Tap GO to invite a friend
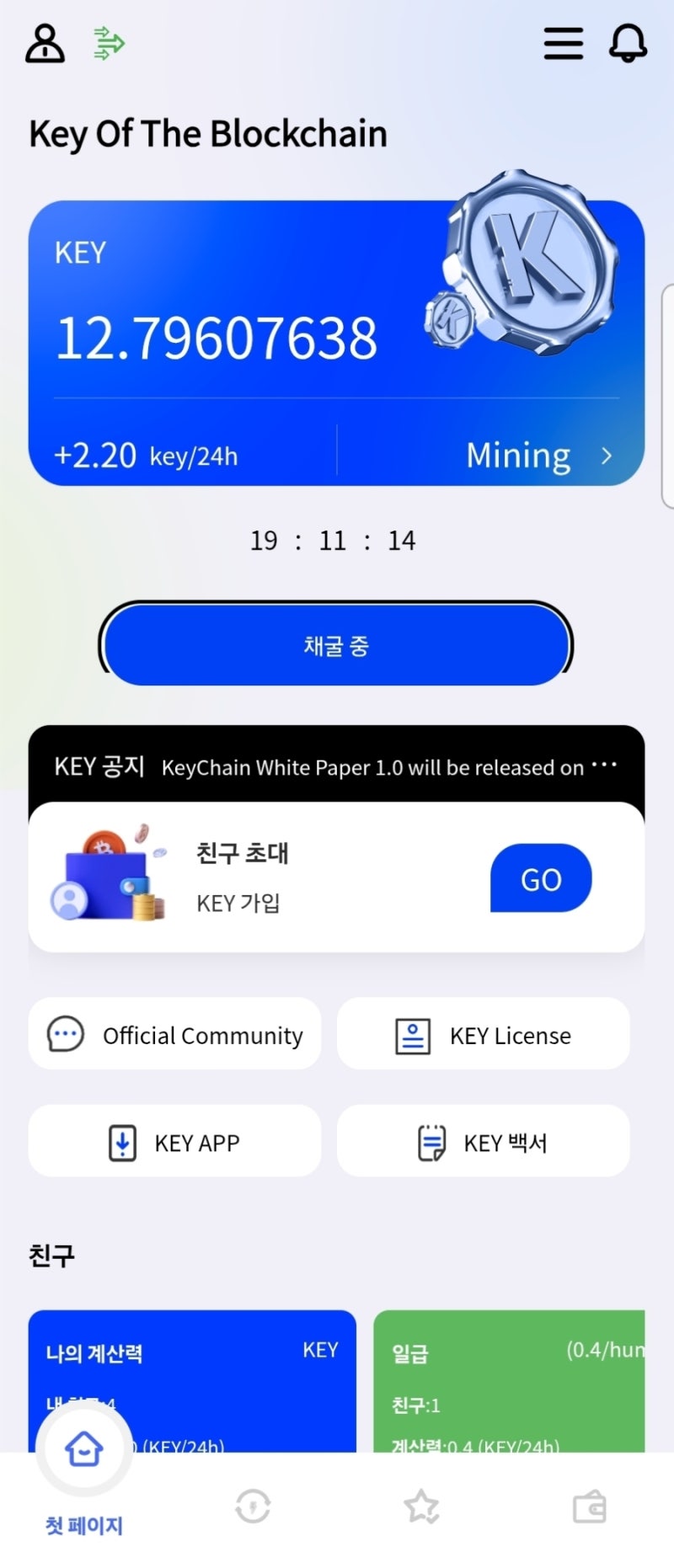This screenshot has width=674, height=1568. coord(540,878)
